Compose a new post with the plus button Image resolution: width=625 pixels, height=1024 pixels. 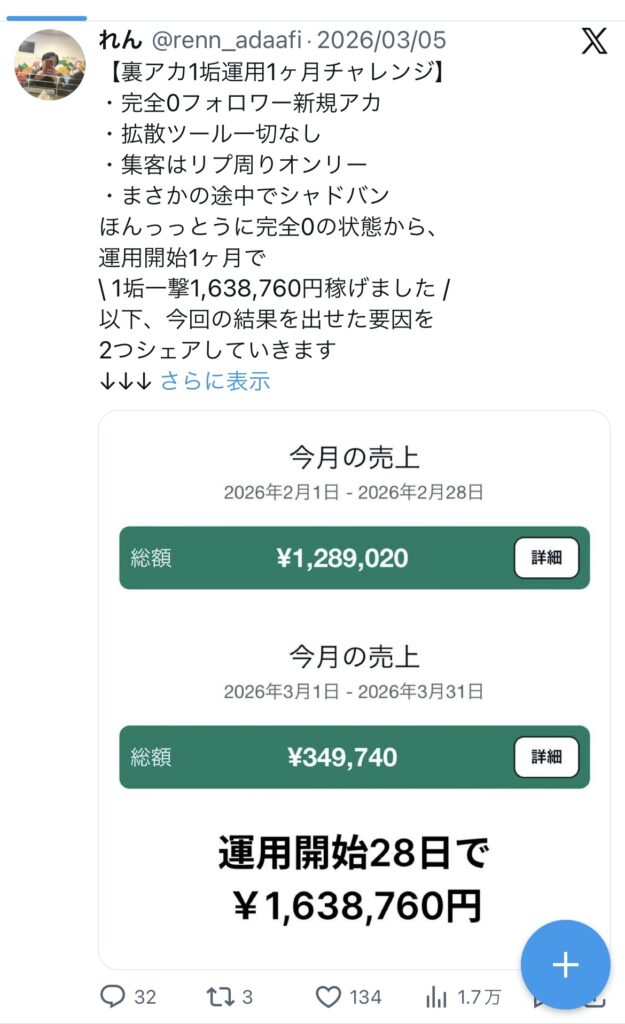pyautogui.click(x=565, y=965)
